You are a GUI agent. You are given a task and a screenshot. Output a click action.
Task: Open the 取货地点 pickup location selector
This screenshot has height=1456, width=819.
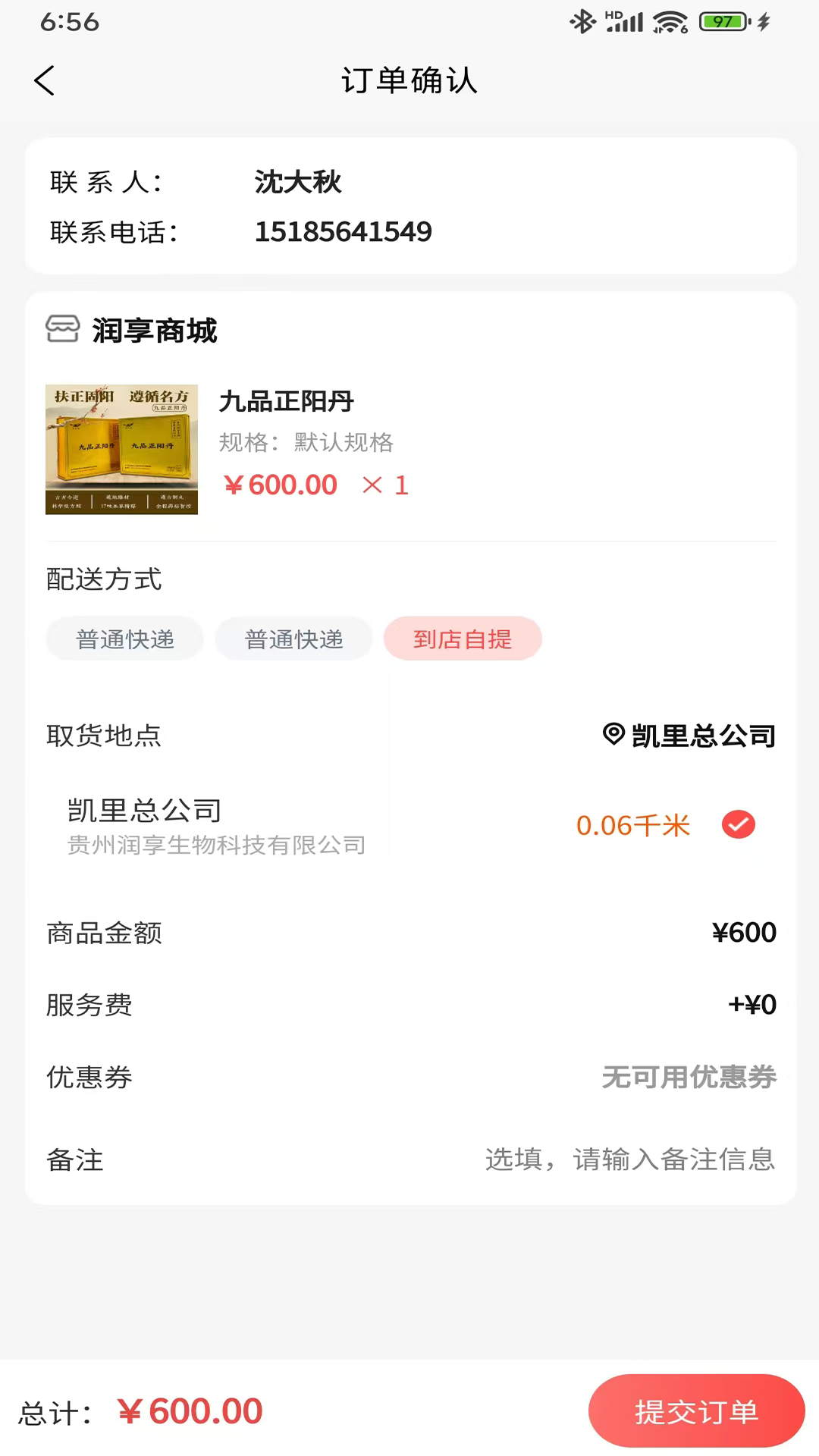click(x=689, y=736)
